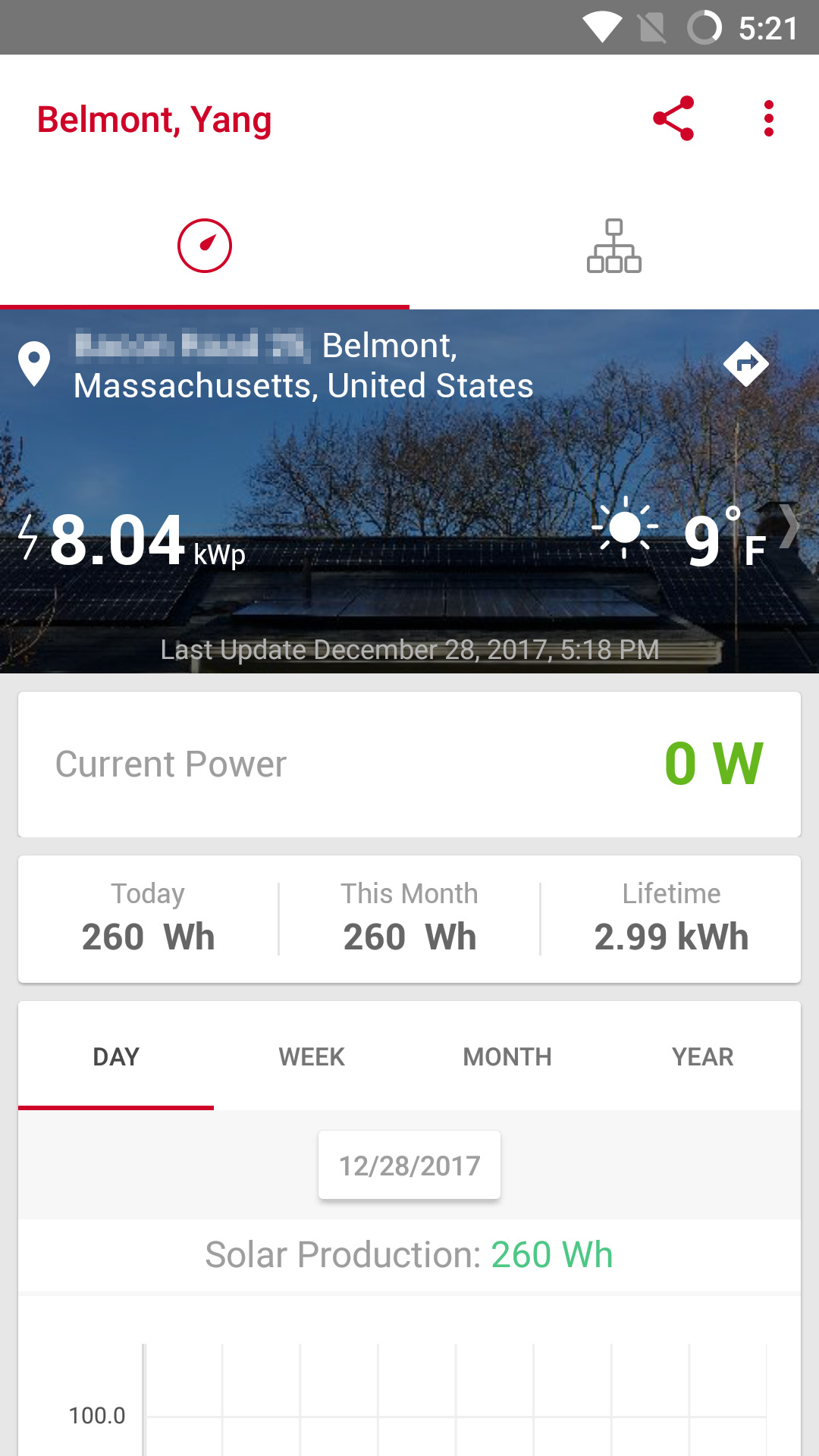This screenshot has height=1456, width=819.
Task: Switch to the WEEK chart view
Action: click(312, 1056)
